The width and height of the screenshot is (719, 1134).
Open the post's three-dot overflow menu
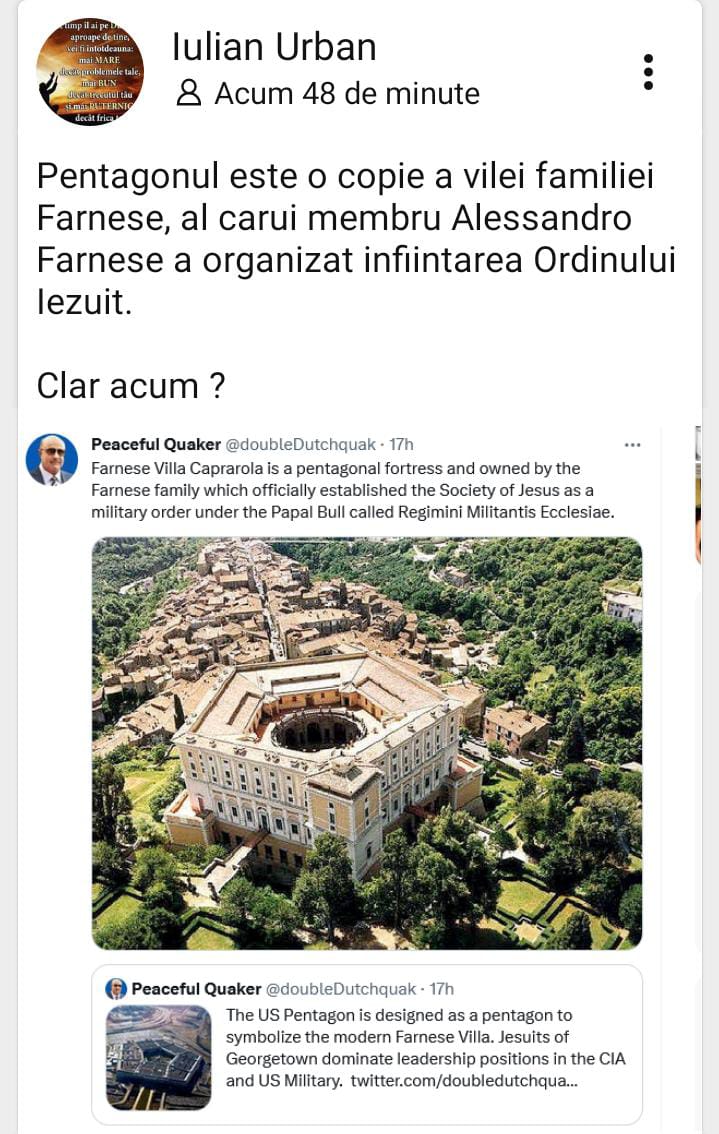[x=648, y=72]
